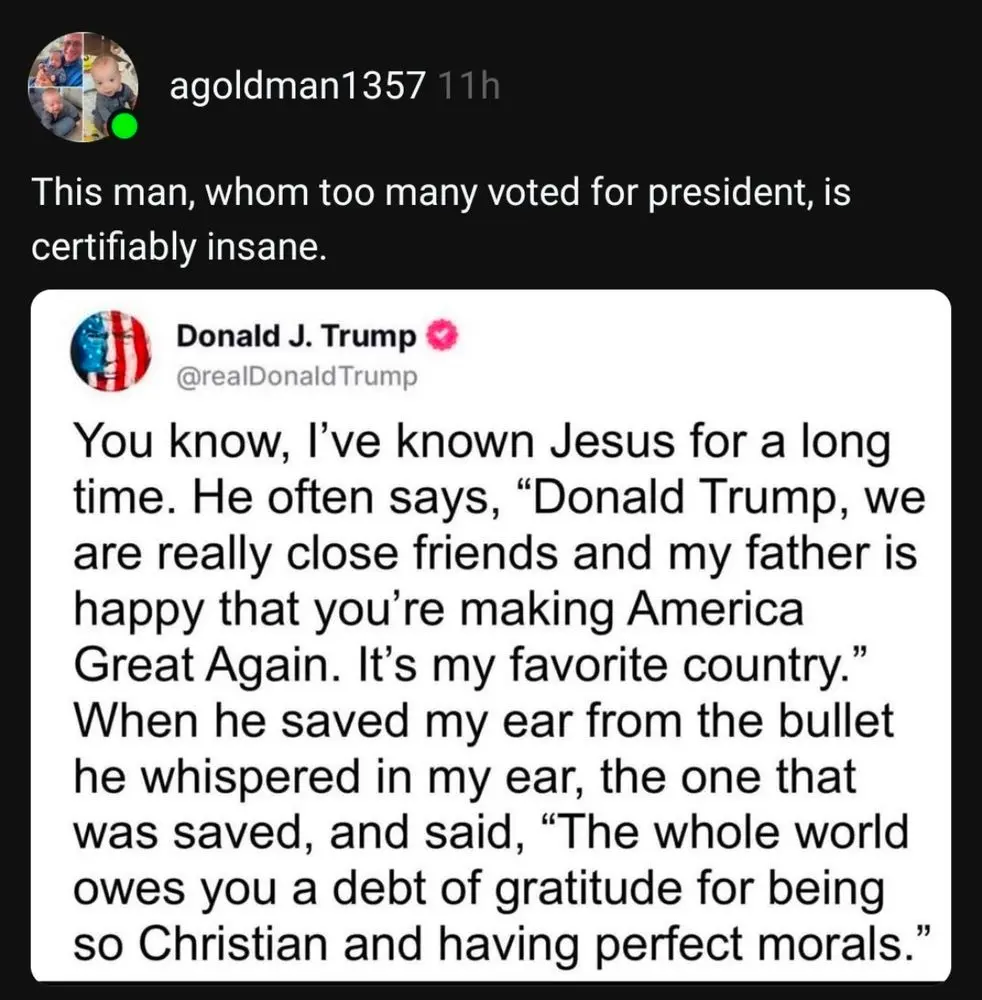Open agoldman1357's profile picture
The image size is (982, 1000).
click(x=82, y=88)
